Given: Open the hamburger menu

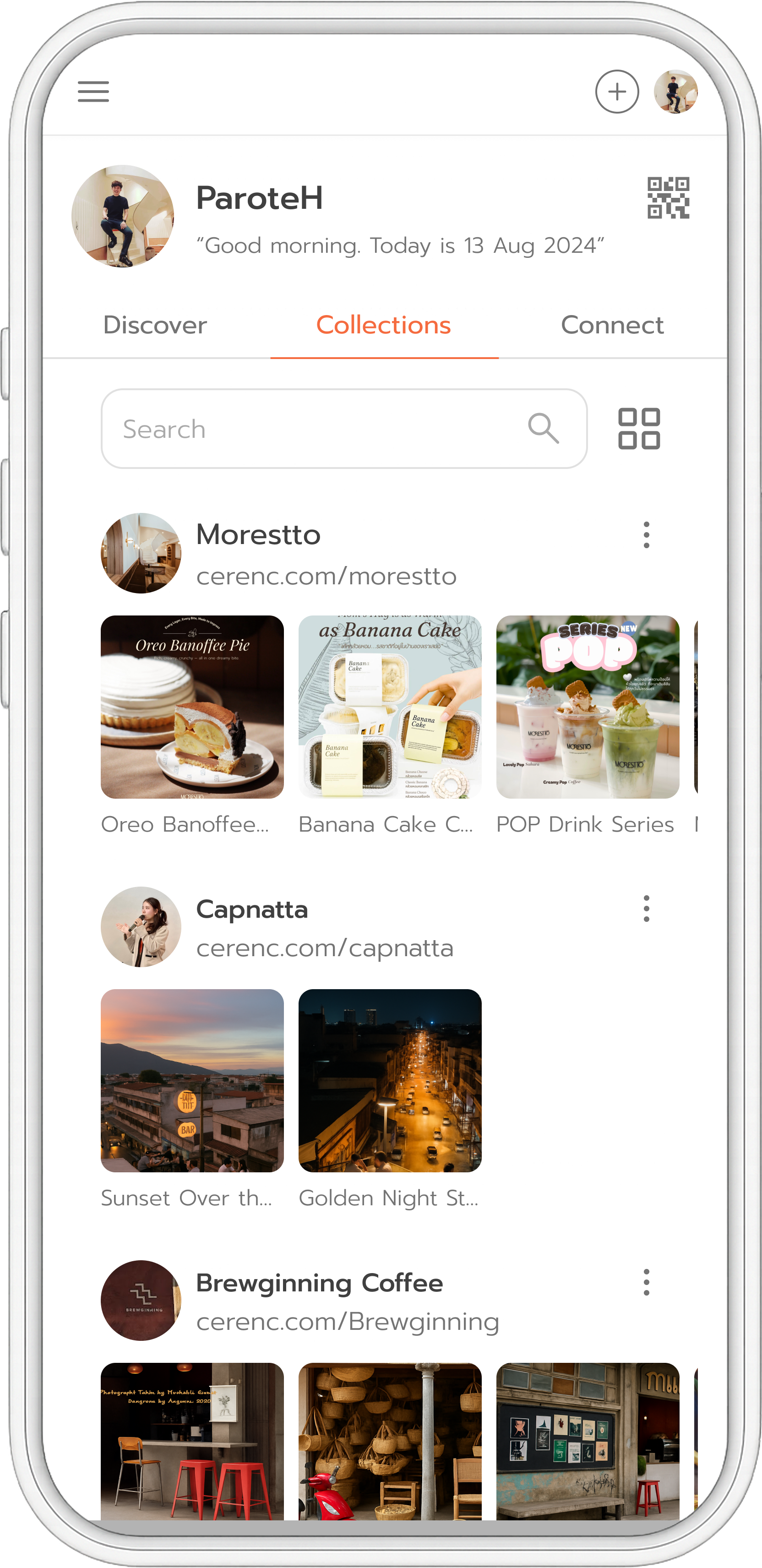Looking at the screenshot, I should pyautogui.click(x=93, y=92).
